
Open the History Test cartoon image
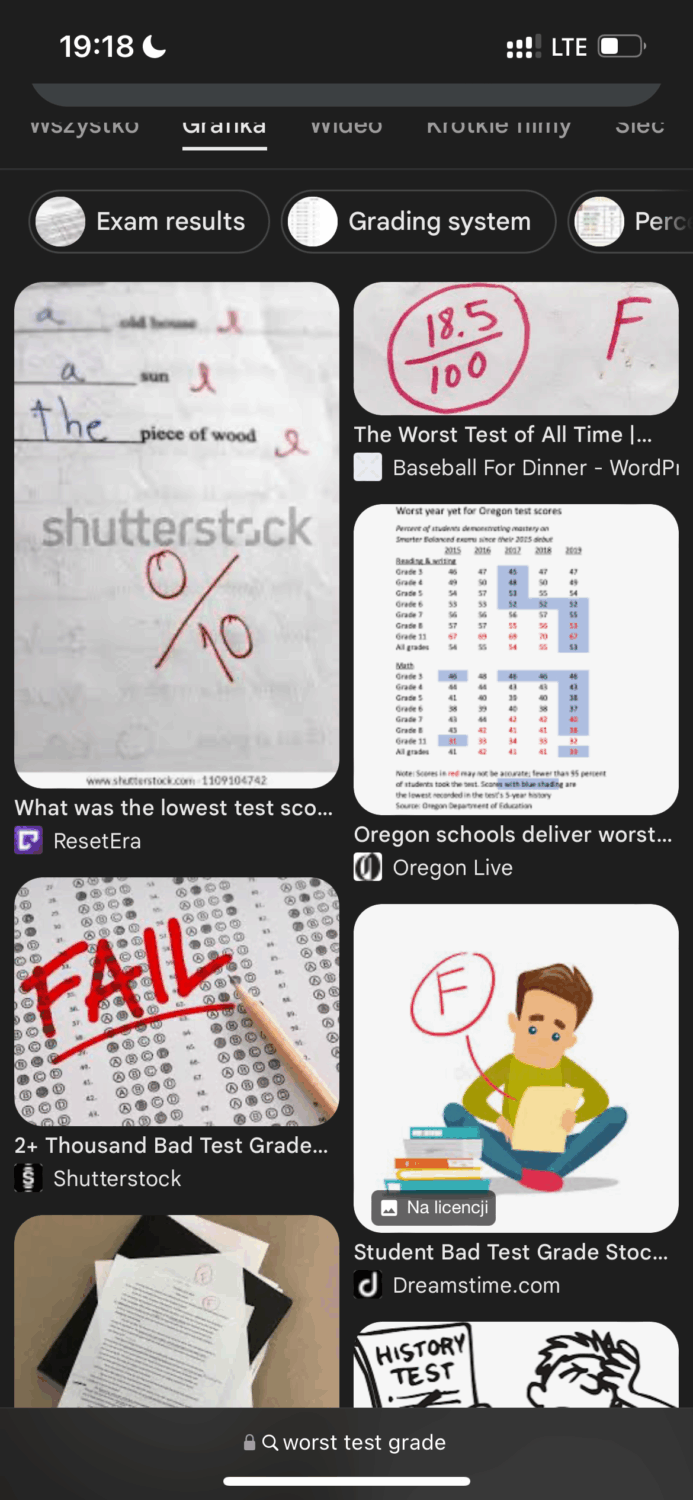tap(516, 1365)
